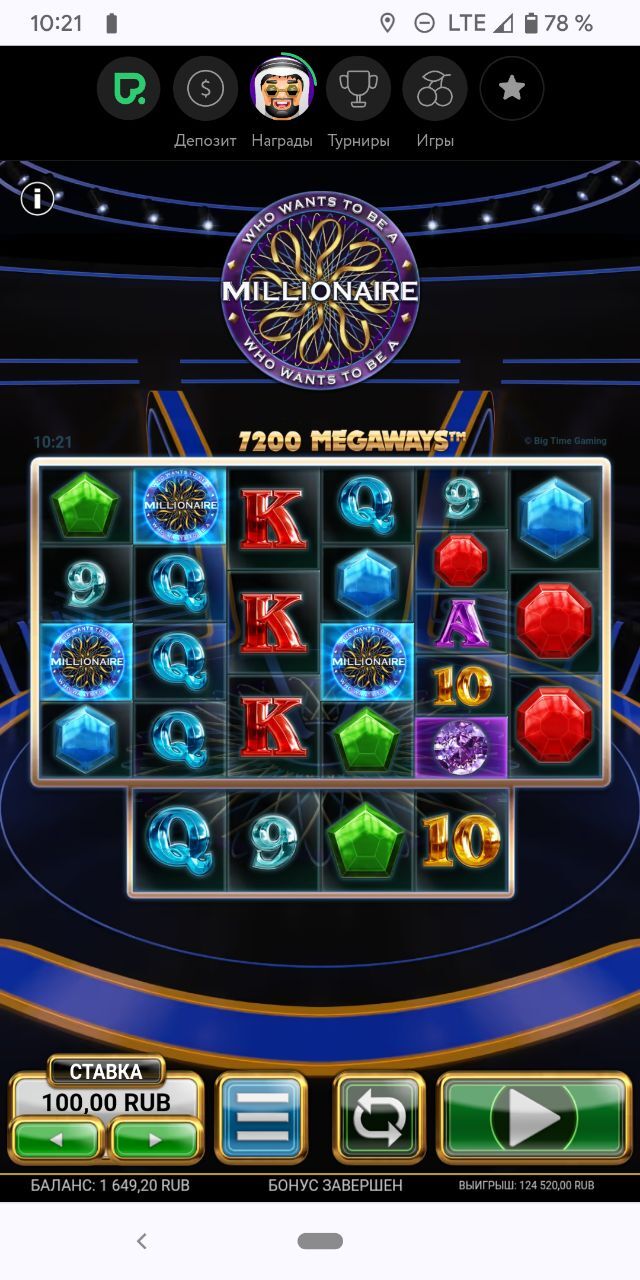Image resolution: width=640 pixels, height=1280 pixels.
Task: Increase the bet with the right arrow
Action: coord(154,1139)
